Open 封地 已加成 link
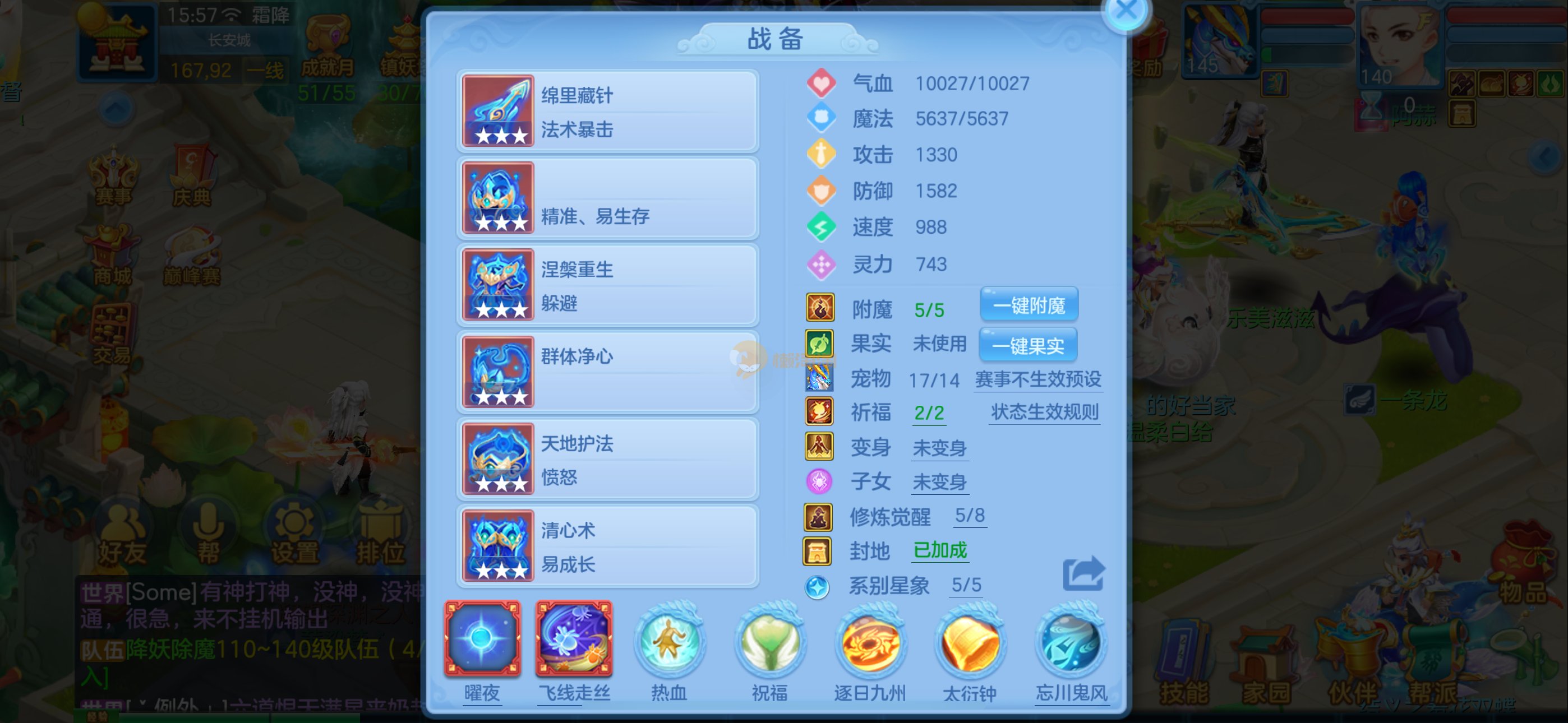 click(x=939, y=550)
